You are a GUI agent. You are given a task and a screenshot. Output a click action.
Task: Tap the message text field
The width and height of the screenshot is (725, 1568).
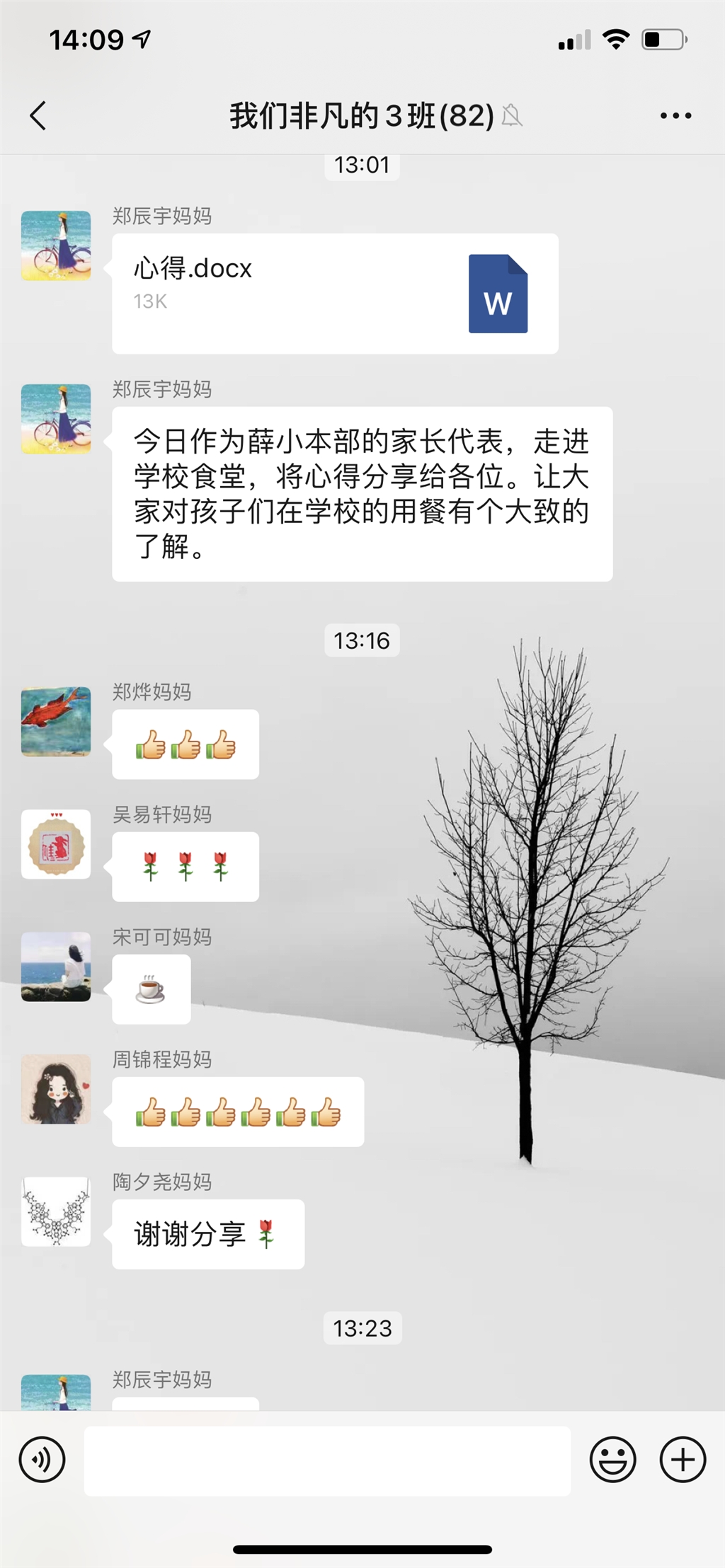[327, 1460]
